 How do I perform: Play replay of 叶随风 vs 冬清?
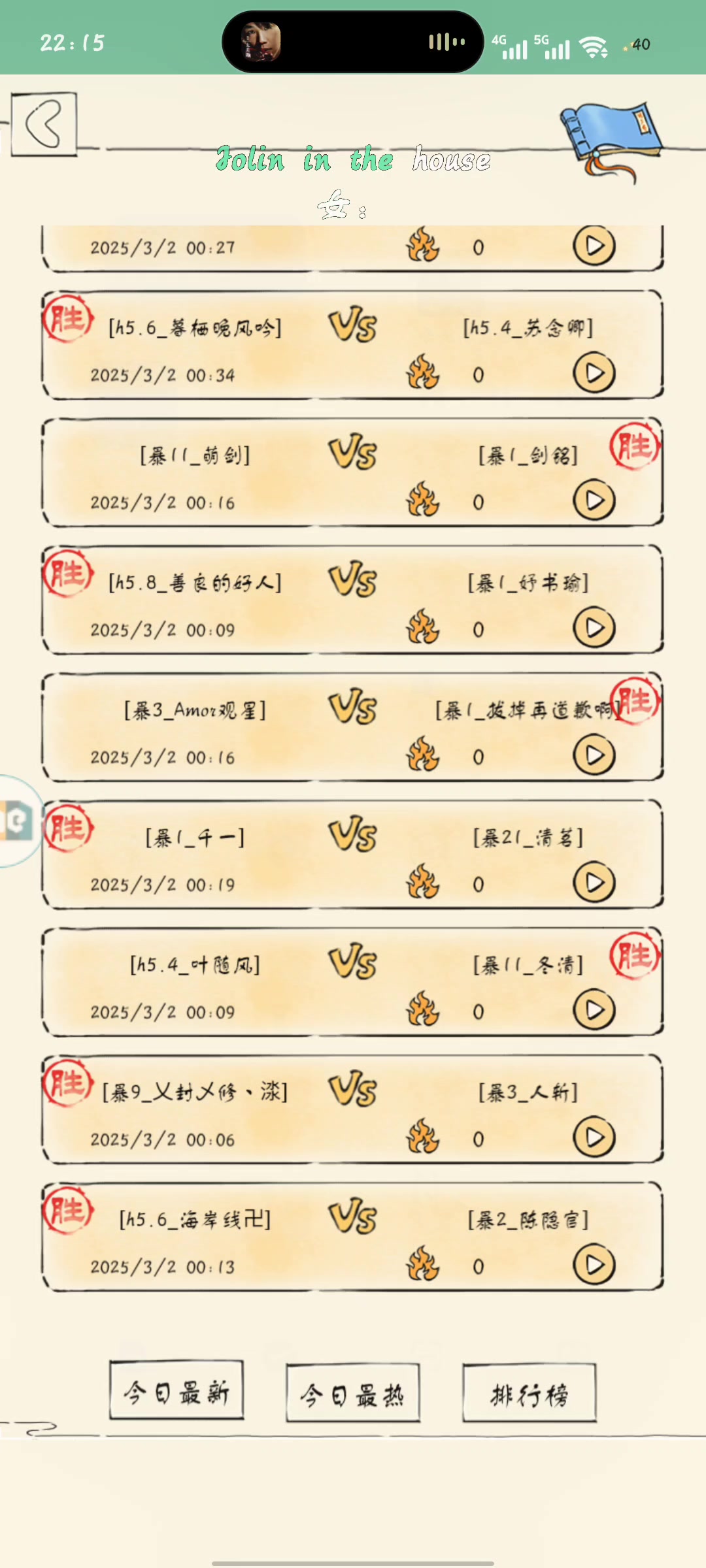click(x=594, y=1010)
